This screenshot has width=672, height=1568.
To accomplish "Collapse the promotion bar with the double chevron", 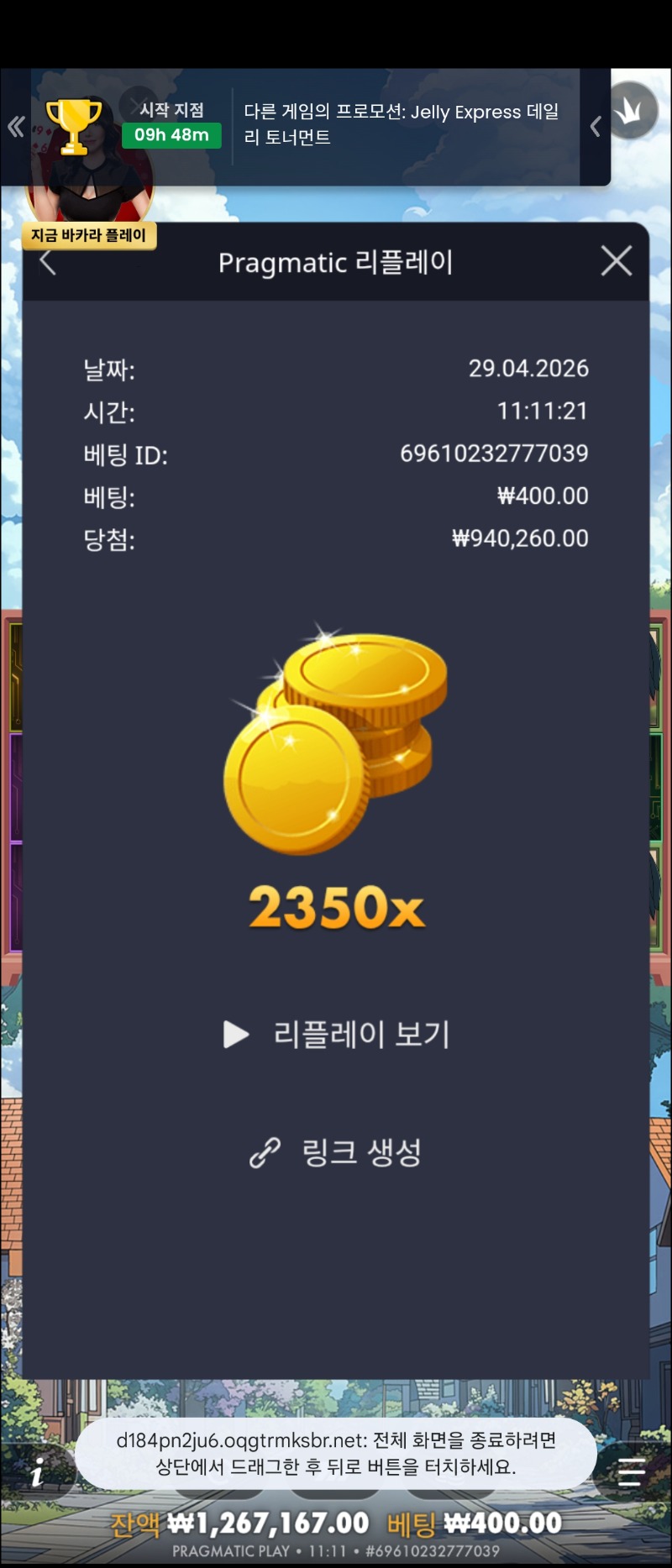I will (x=16, y=127).
